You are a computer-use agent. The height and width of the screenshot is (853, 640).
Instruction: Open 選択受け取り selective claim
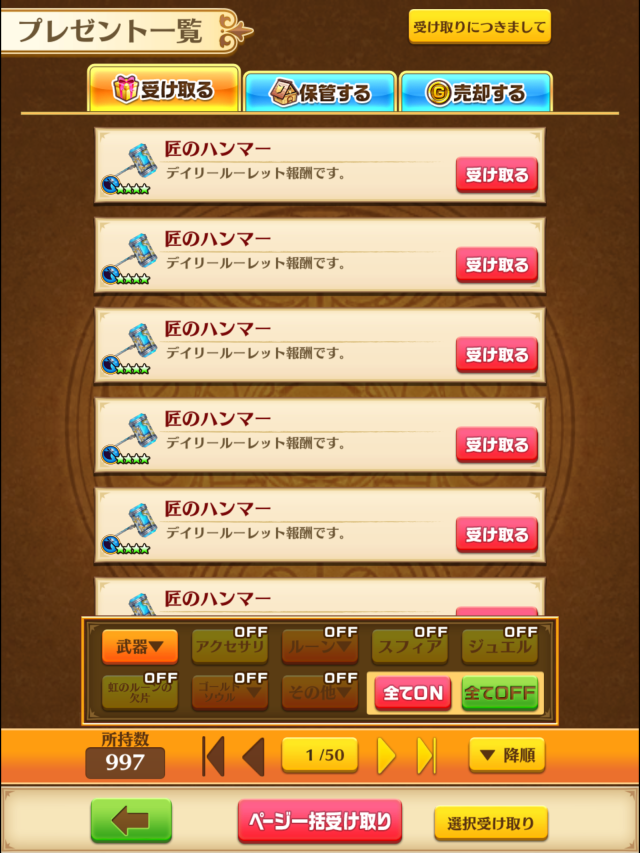pyautogui.click(x=490, y=823)
